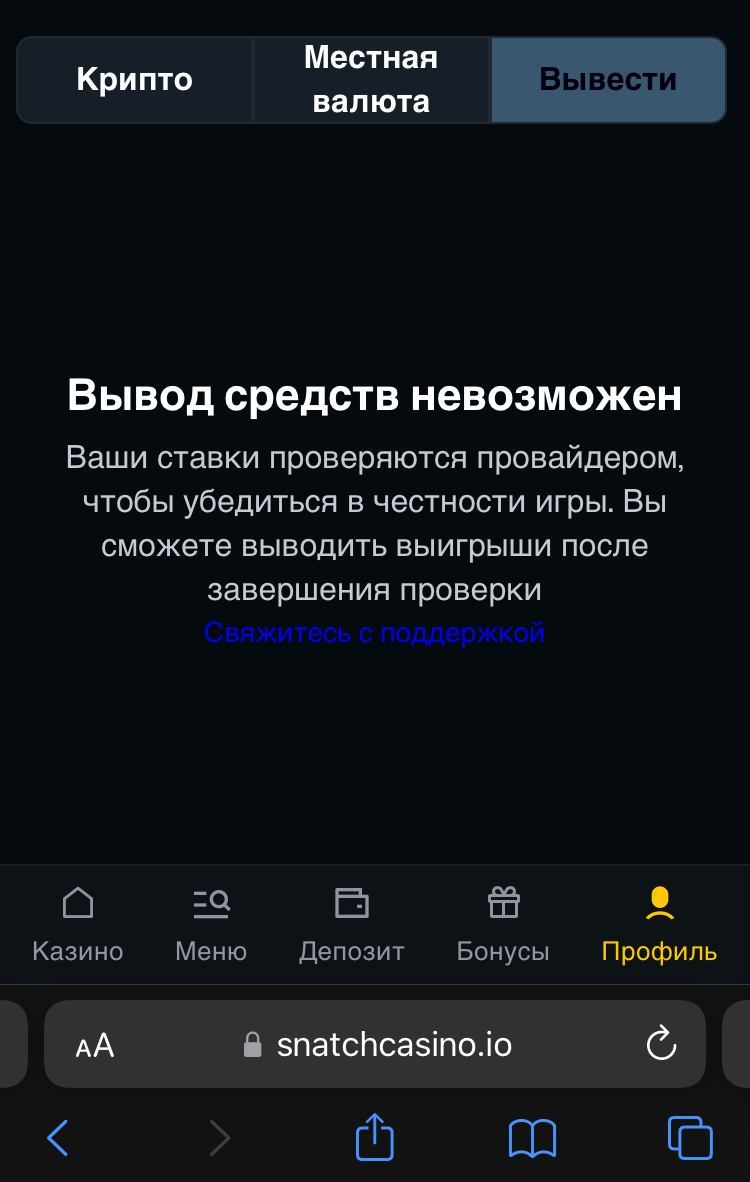Reload the page in Safari

tap(661, 1045)
